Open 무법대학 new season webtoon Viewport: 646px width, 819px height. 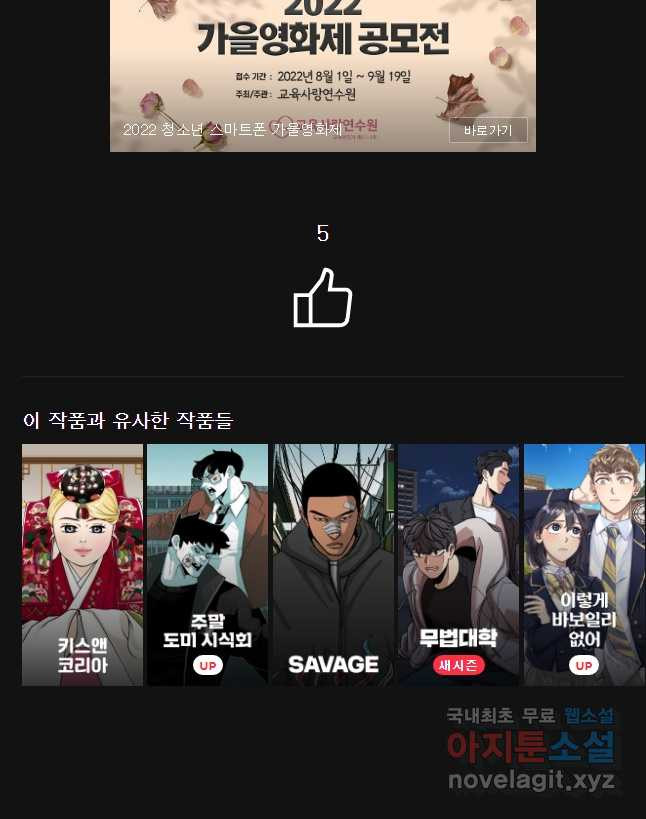point(459,565)
